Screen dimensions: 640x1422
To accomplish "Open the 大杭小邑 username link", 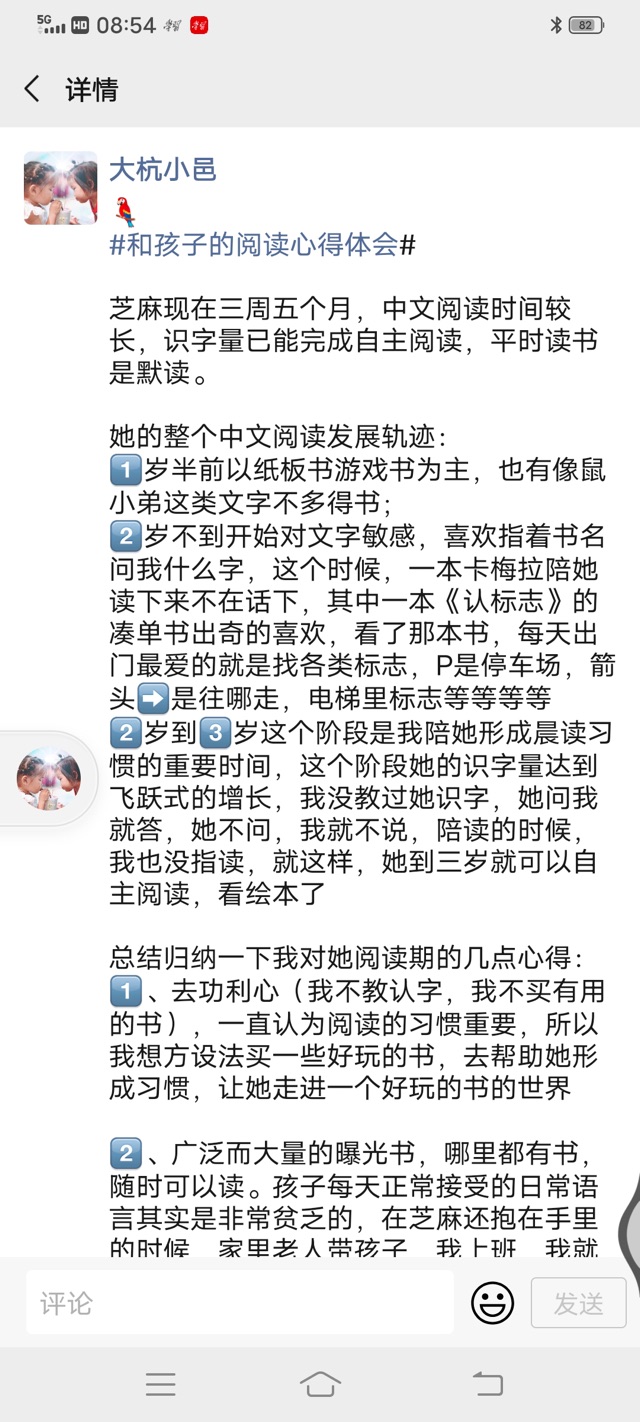I will pyautogui.click(x=163, y=169).
